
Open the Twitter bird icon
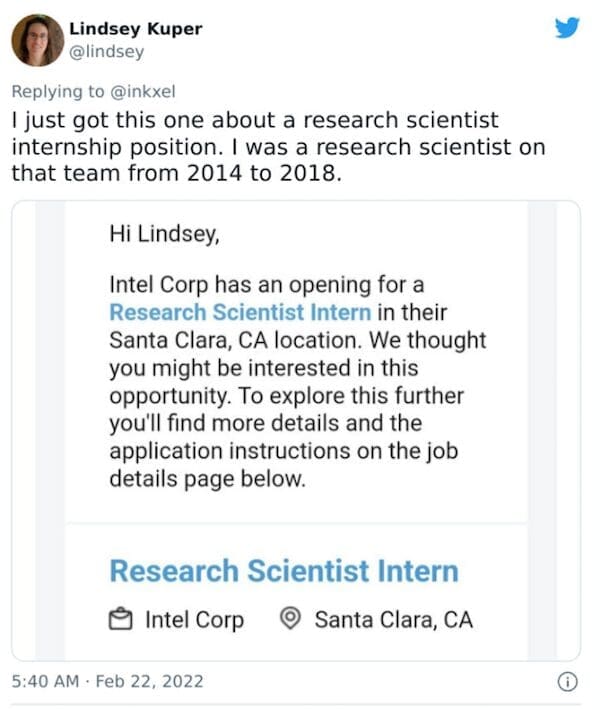pos(567,29)
